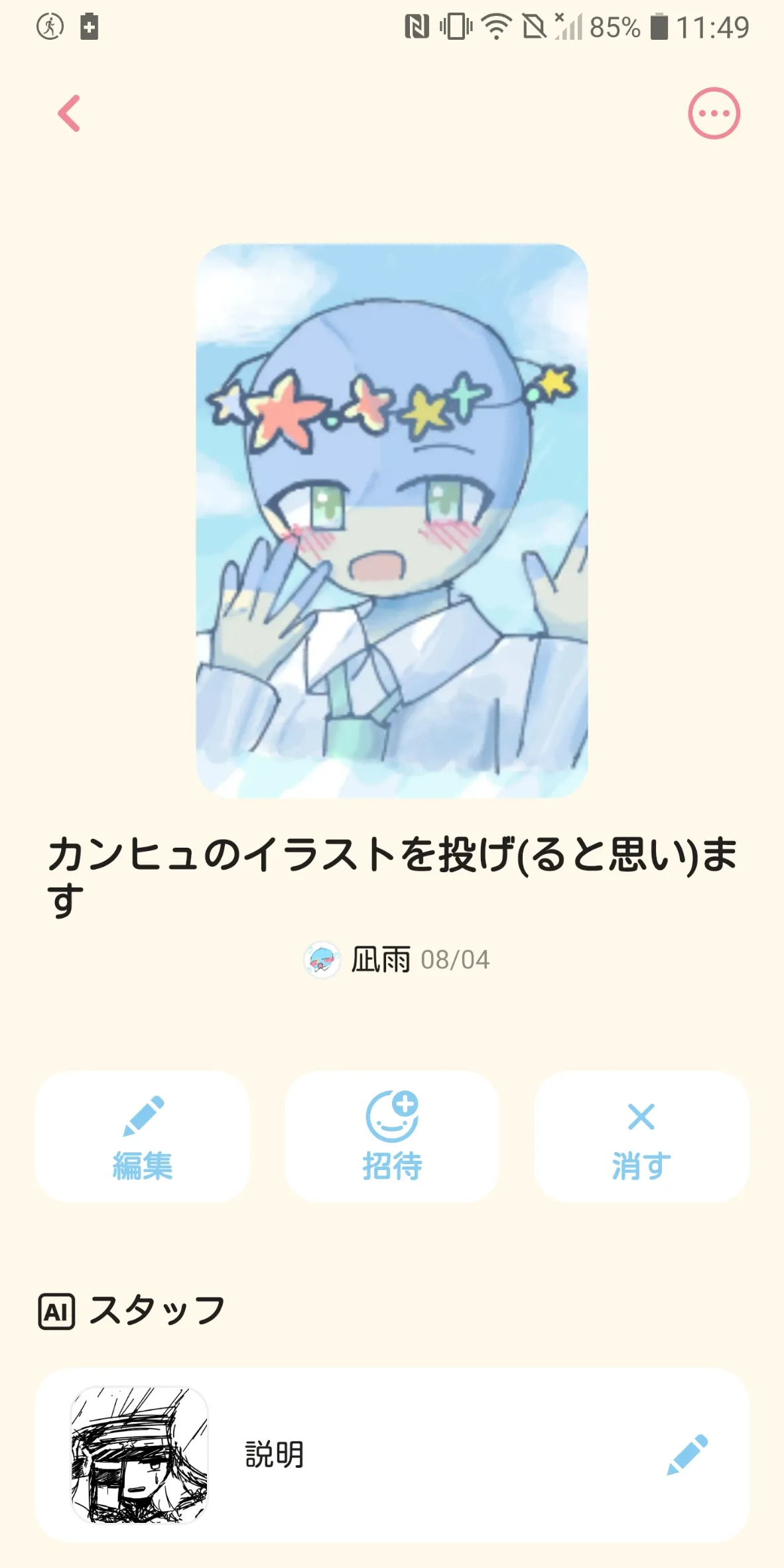Open the staff character thumbnail
Image resolution: width=784 pixels, height=1568 pixels.
(139, 1455)
